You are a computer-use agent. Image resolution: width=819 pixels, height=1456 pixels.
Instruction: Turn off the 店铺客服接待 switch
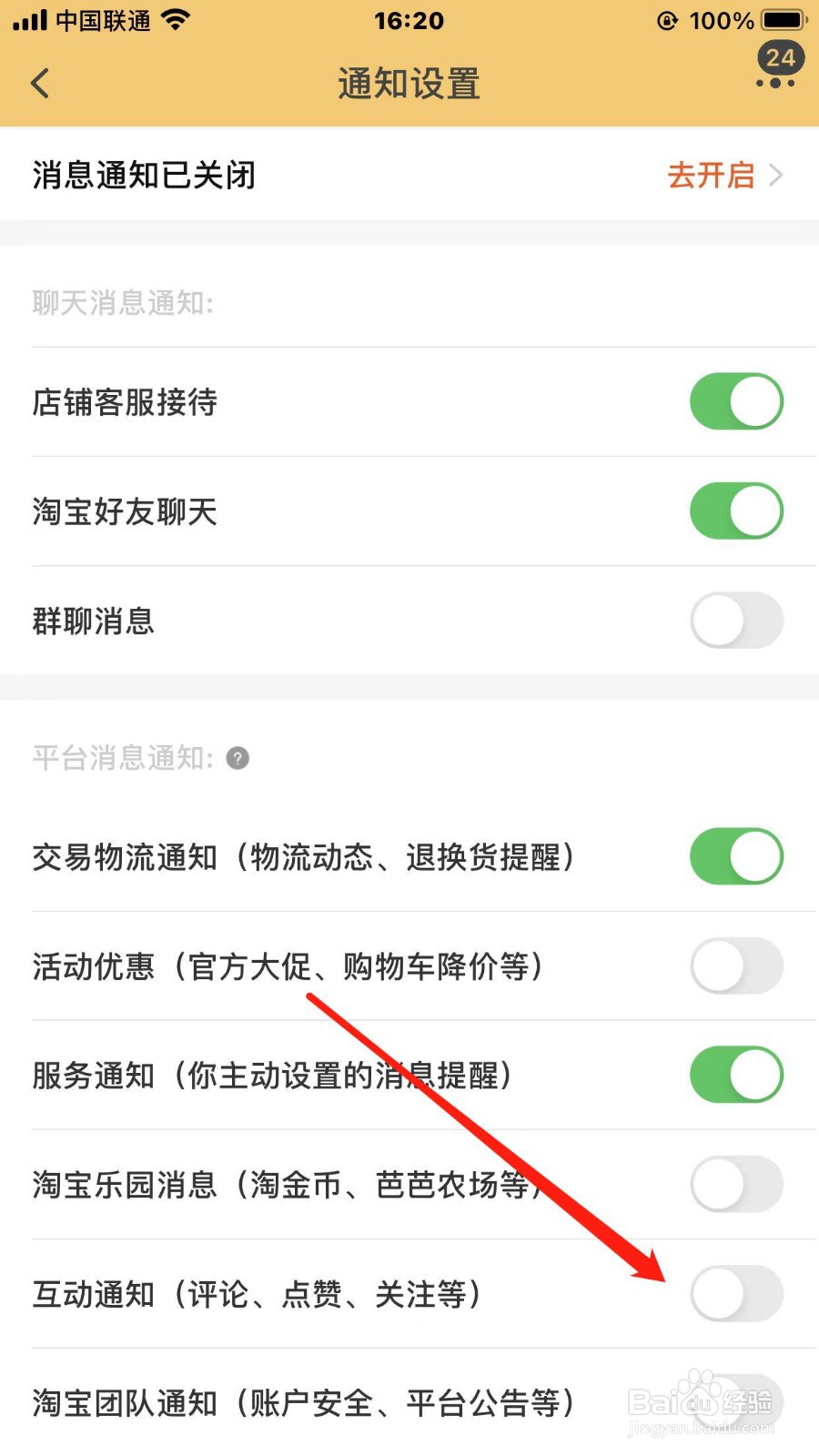[736, 401]
